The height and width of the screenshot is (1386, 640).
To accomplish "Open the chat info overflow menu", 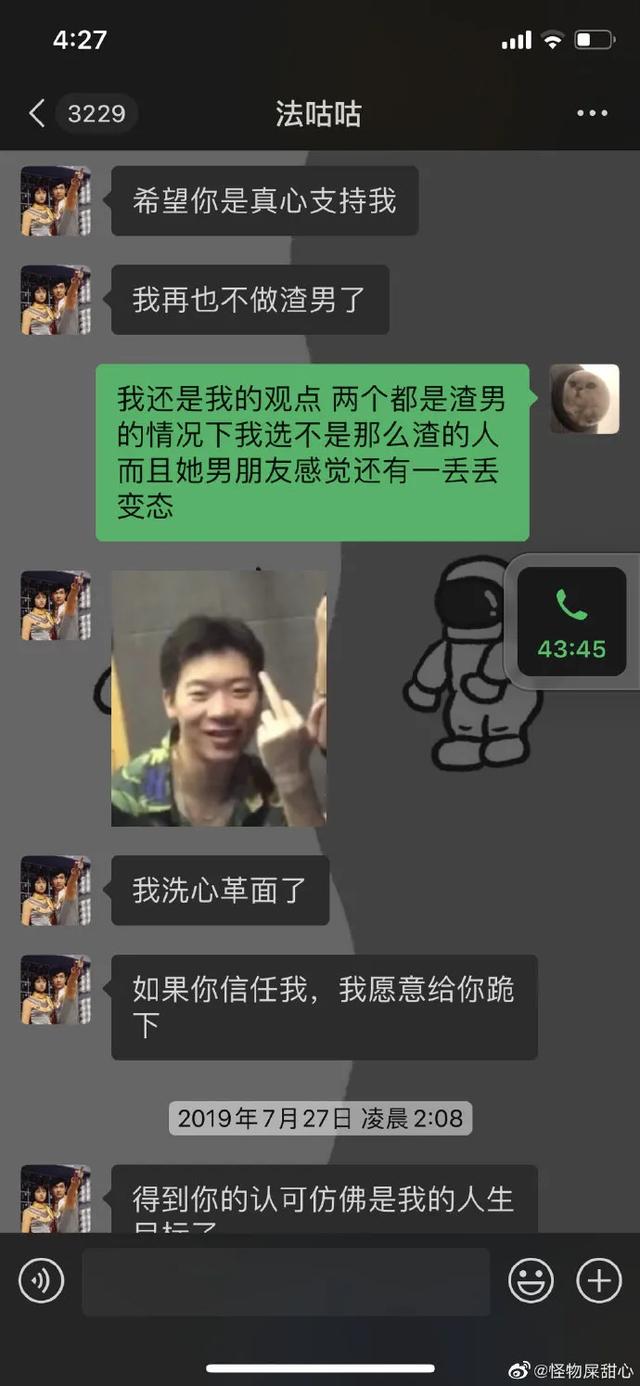I will point(592,113).
